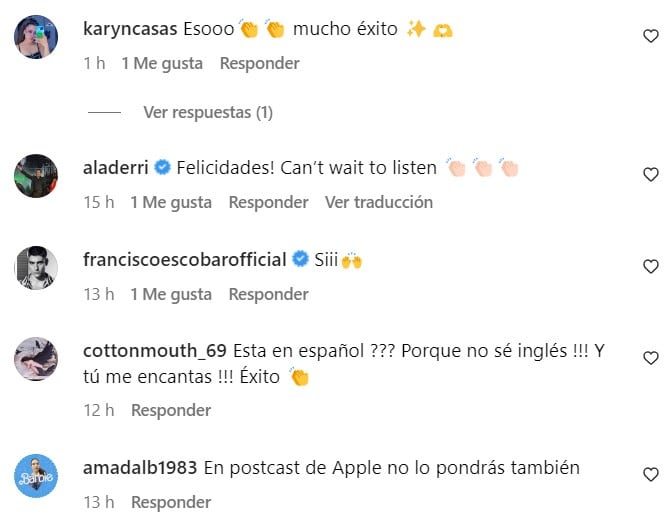See who liked karyncasas's comment
This screenshot has height=517, width=670.
pos(162,63)
